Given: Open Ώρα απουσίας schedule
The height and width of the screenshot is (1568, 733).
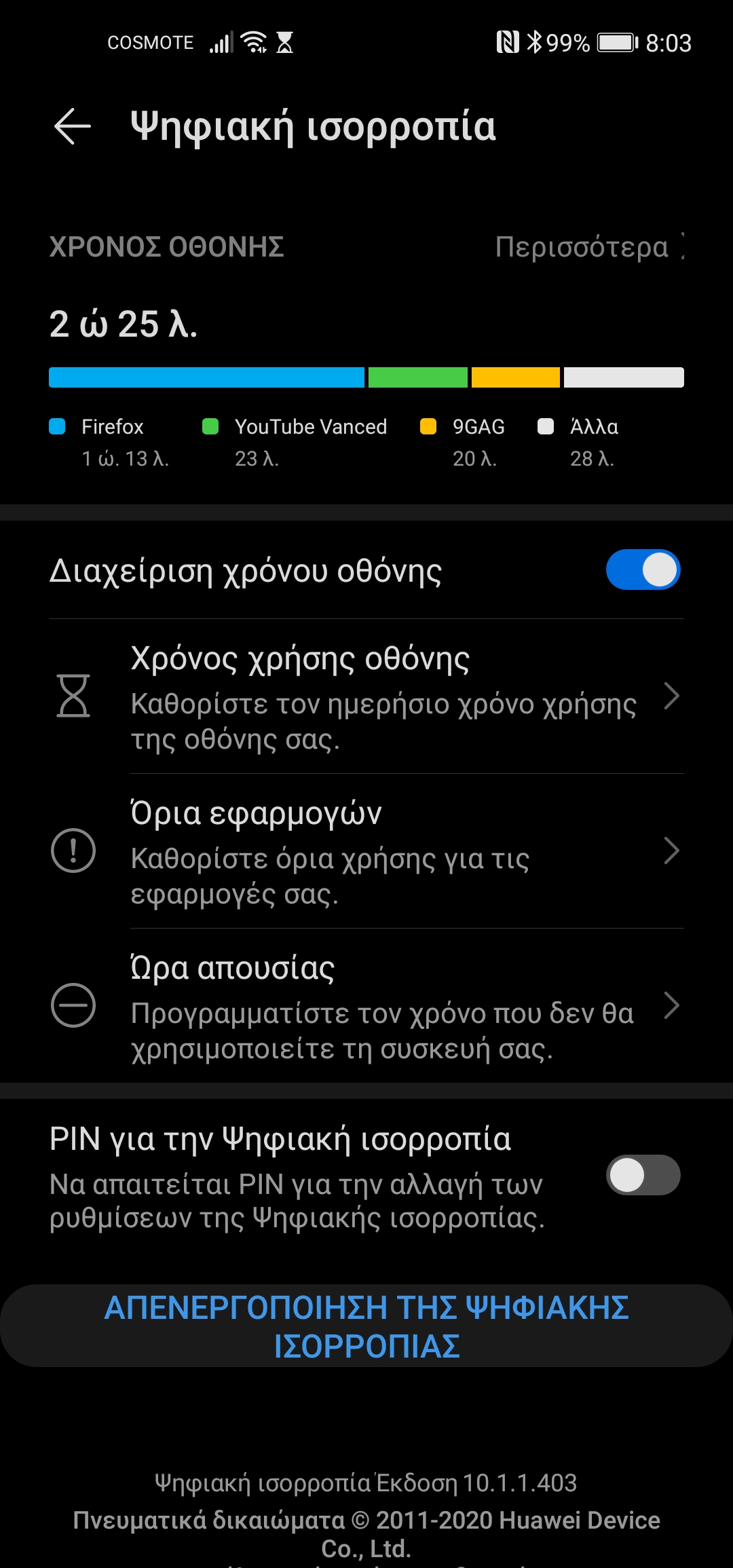Looking at the screenshot, I should pyautogui.click(x=383, y=1006).
